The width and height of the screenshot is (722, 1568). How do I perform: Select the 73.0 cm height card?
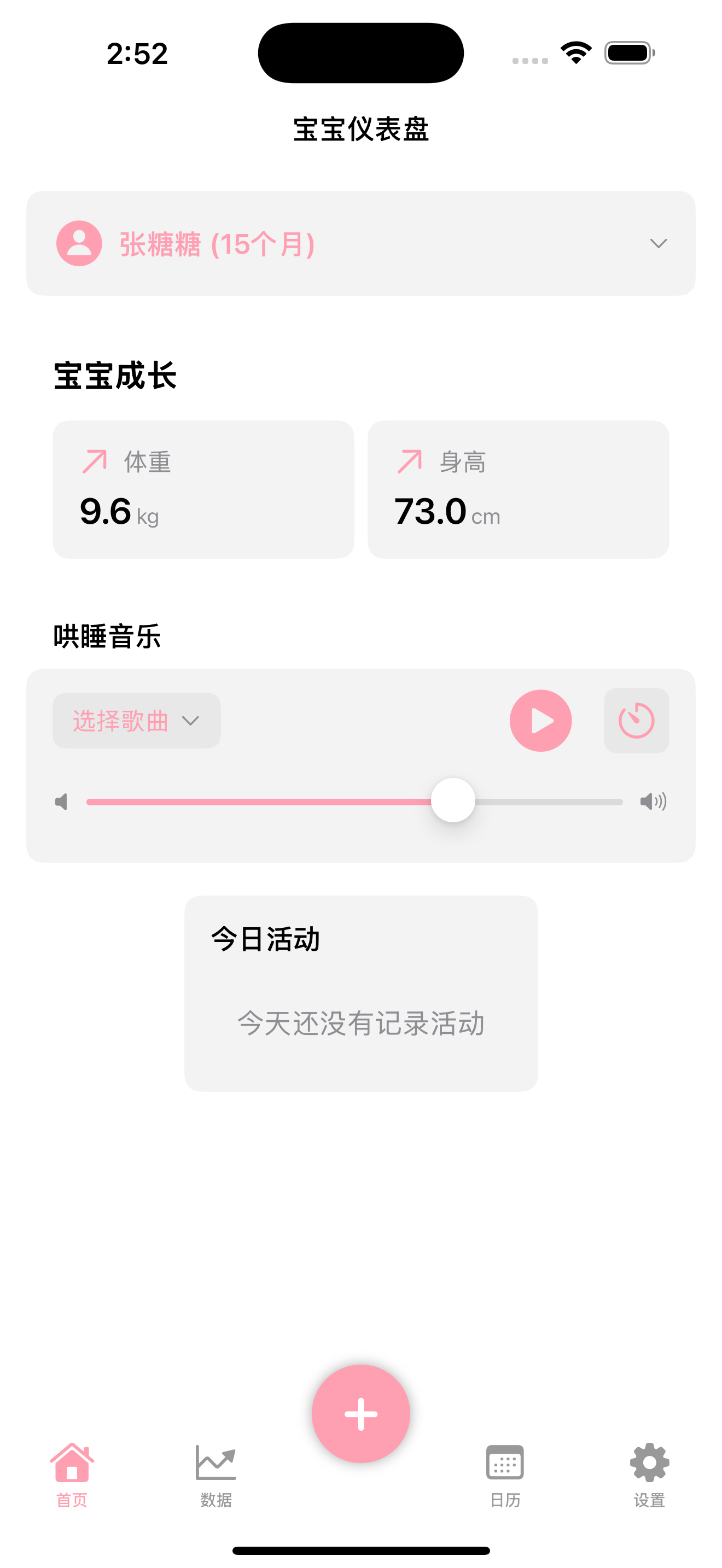[518, 488]
